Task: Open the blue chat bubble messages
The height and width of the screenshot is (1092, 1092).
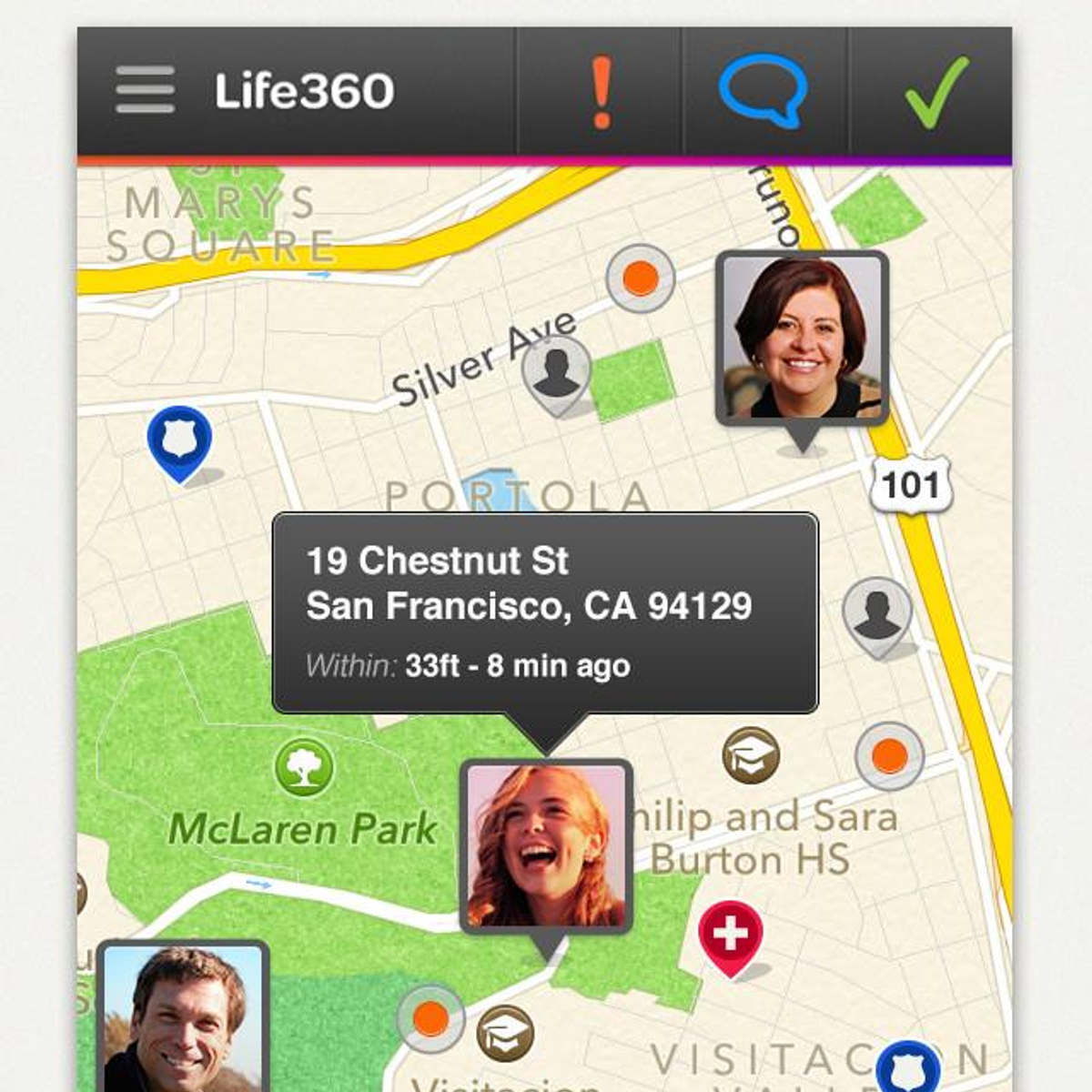Action: 763,91
